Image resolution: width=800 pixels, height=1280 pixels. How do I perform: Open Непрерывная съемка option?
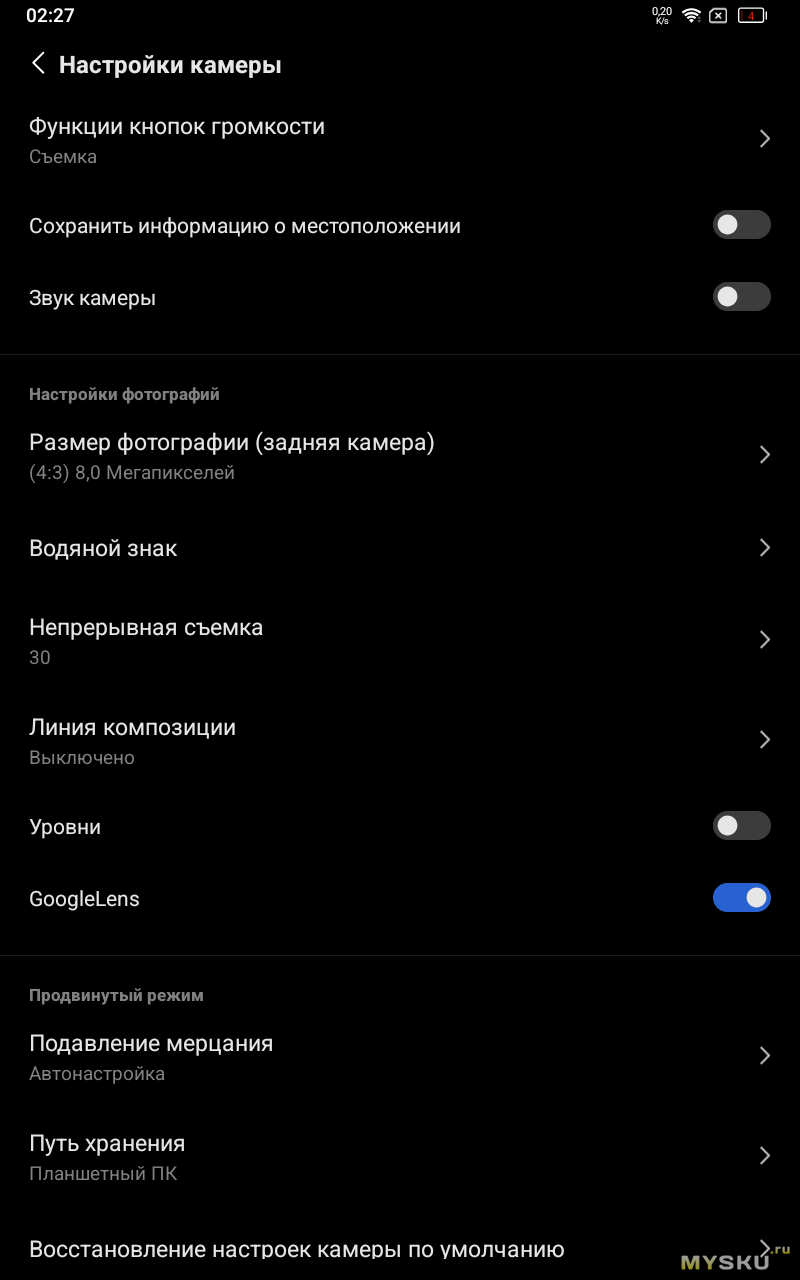coord(400,640)
